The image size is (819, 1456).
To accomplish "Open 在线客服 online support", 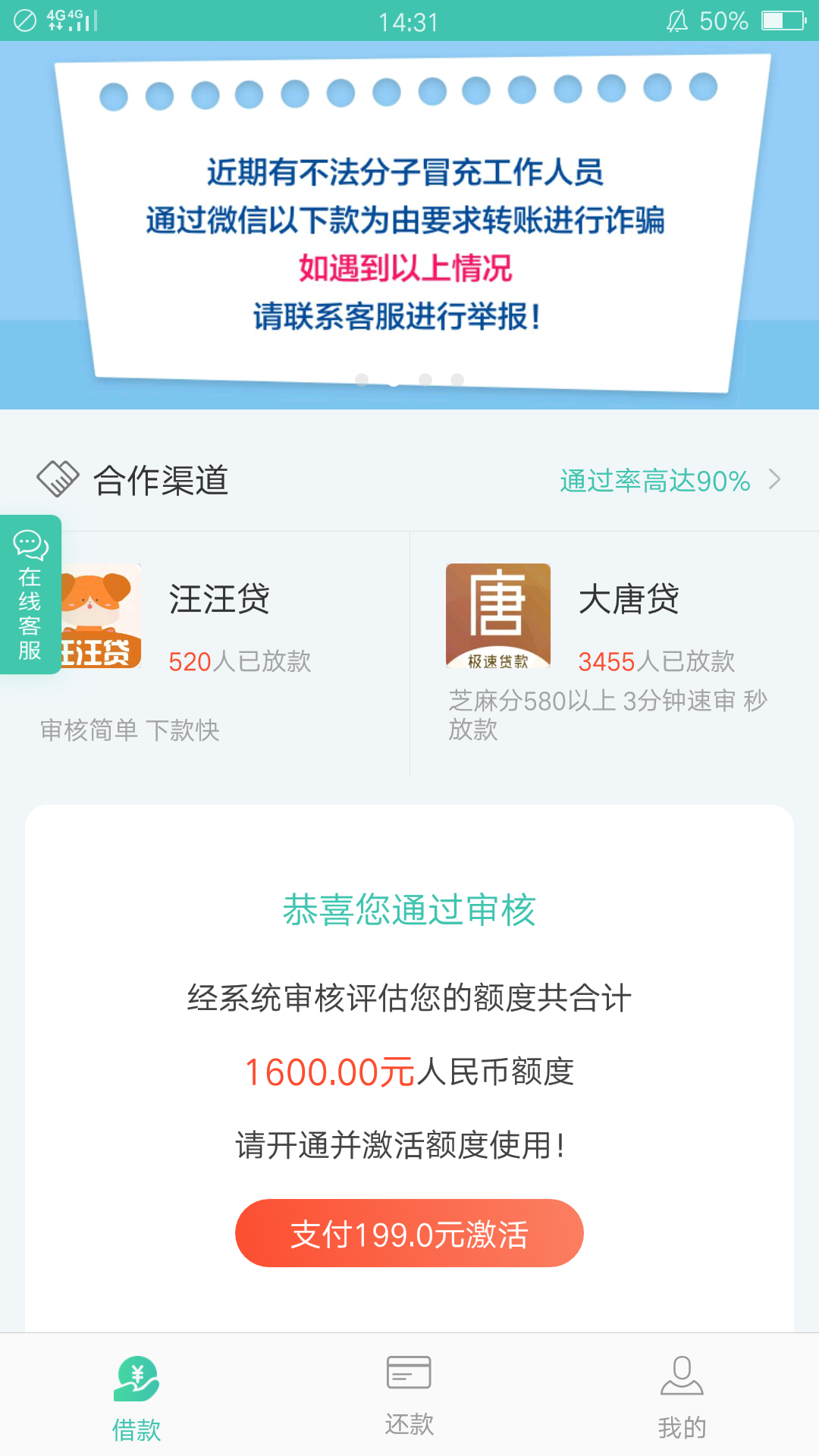I will (x=30, y=595).
